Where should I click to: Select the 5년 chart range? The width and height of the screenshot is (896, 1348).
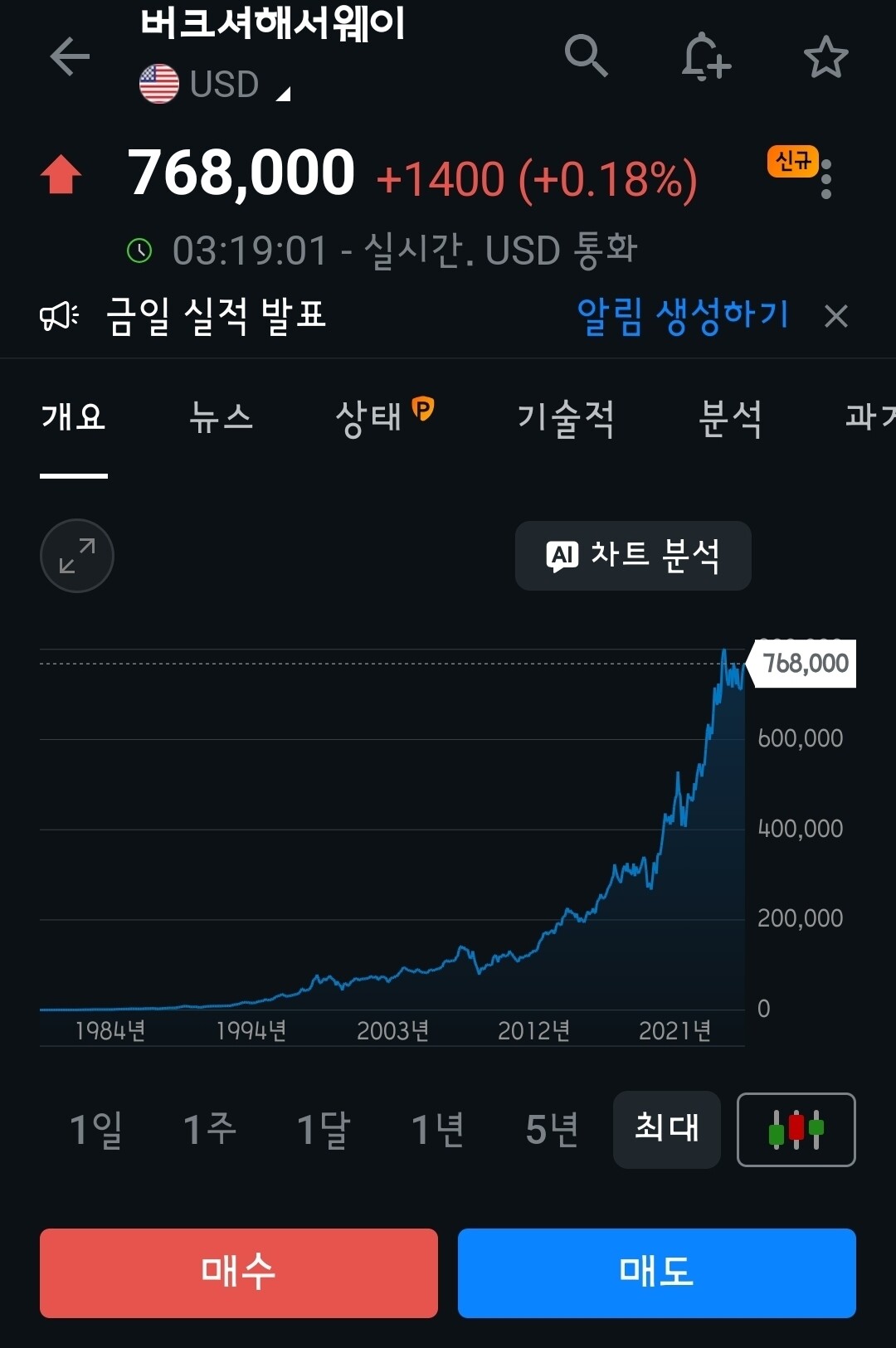[552, 1130]
